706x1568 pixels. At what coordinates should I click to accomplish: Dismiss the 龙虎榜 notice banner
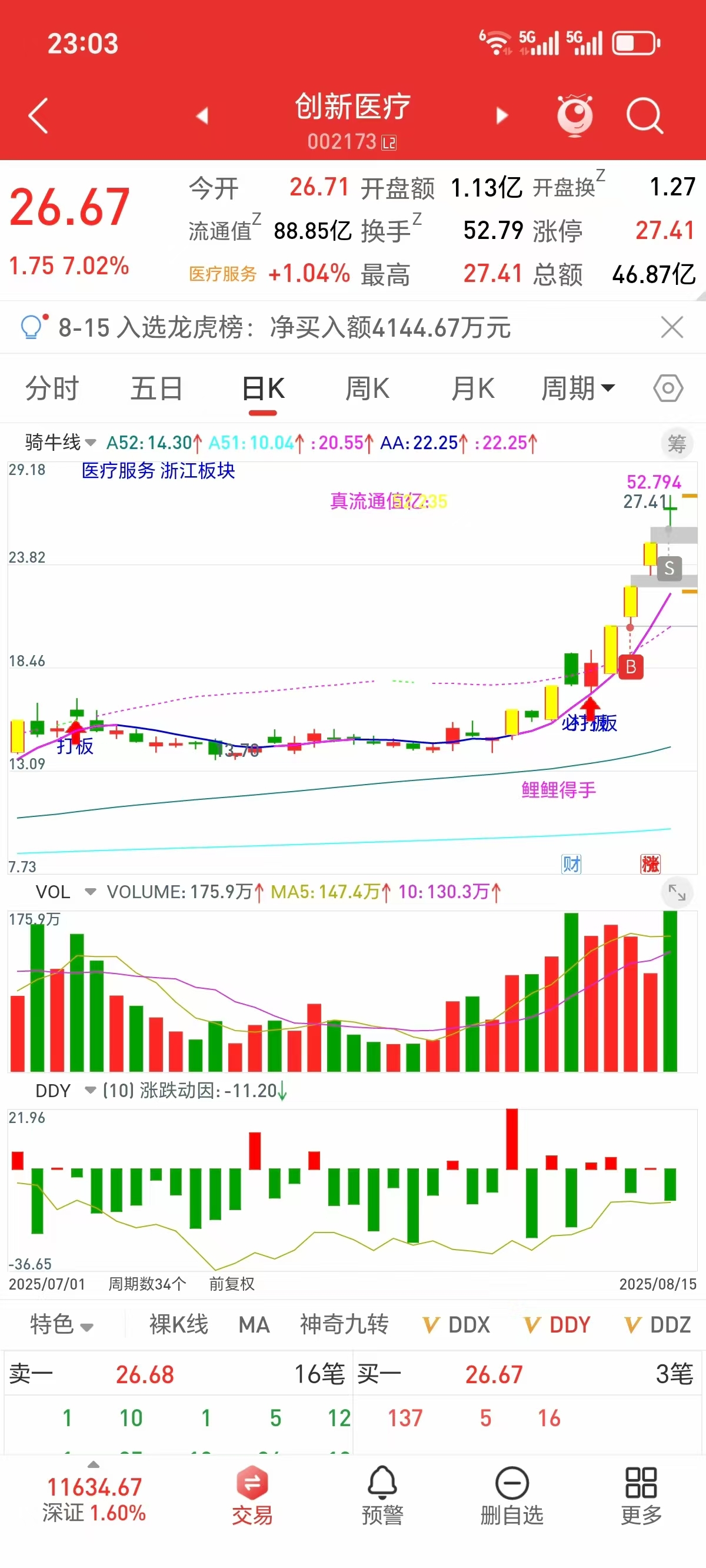coord(672,327)
